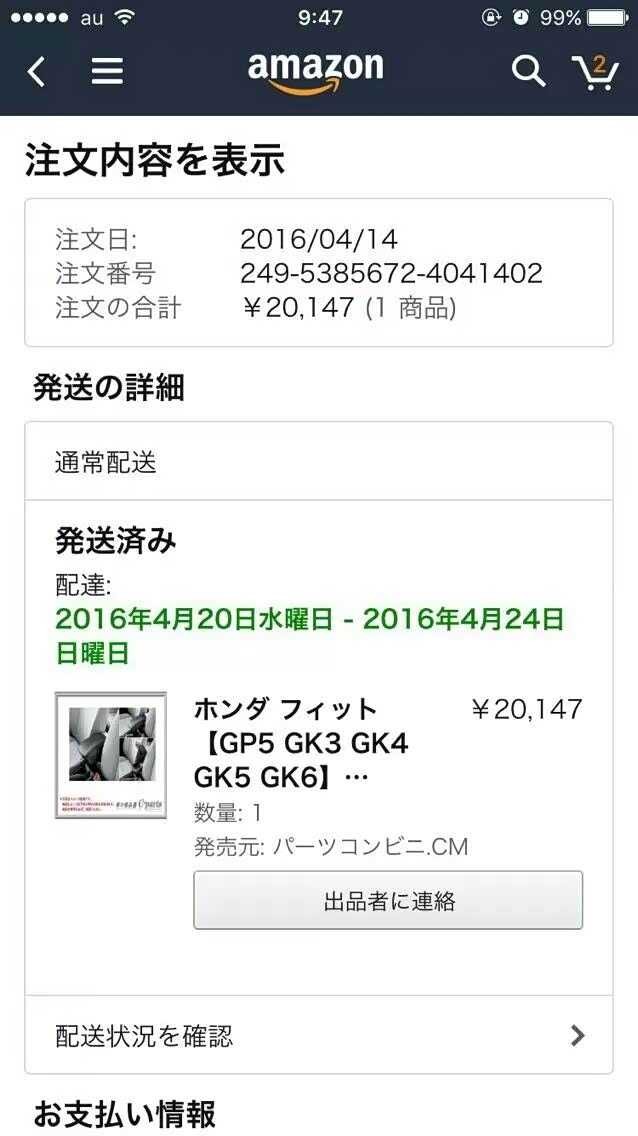Open 配送状況を確認 tracking row
The image size is (638, 1136).
tap(318, 1035)
